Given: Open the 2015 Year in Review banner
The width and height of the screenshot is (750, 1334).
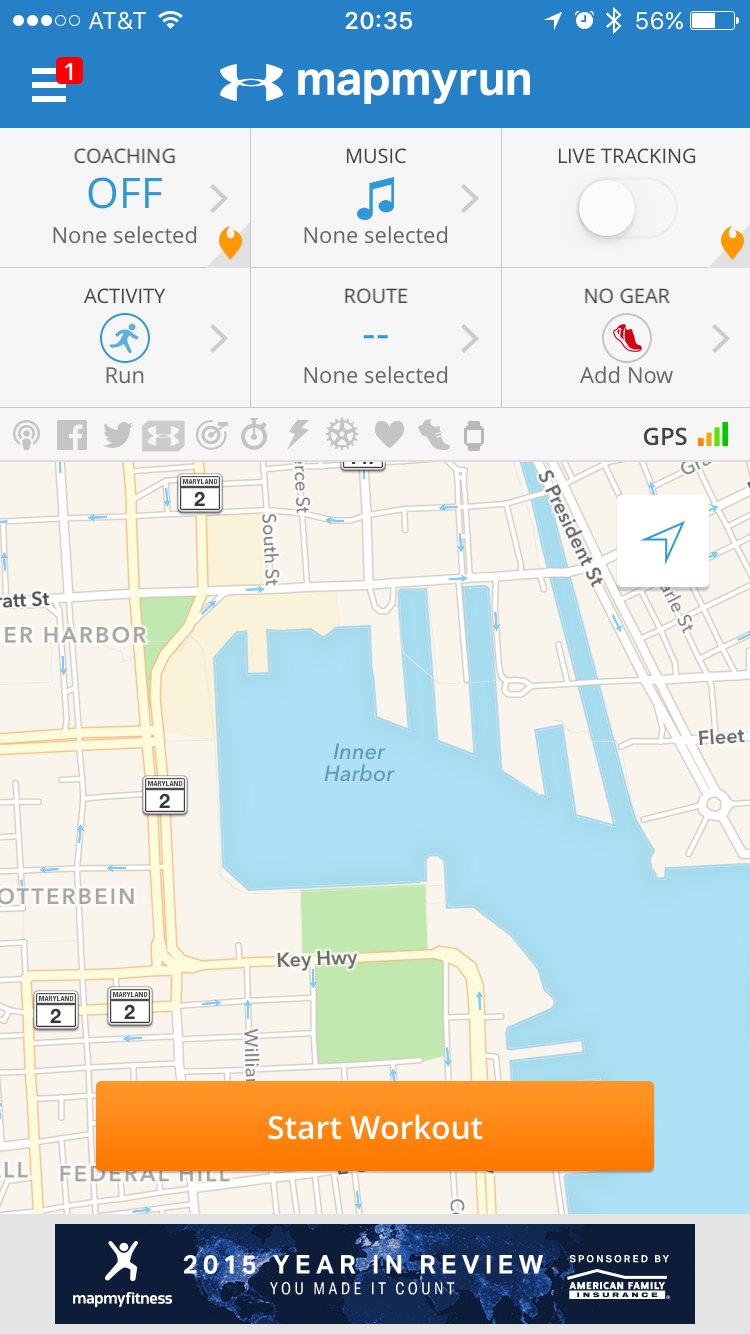Looking at the screenshot, I should [x=375, y=1274].
